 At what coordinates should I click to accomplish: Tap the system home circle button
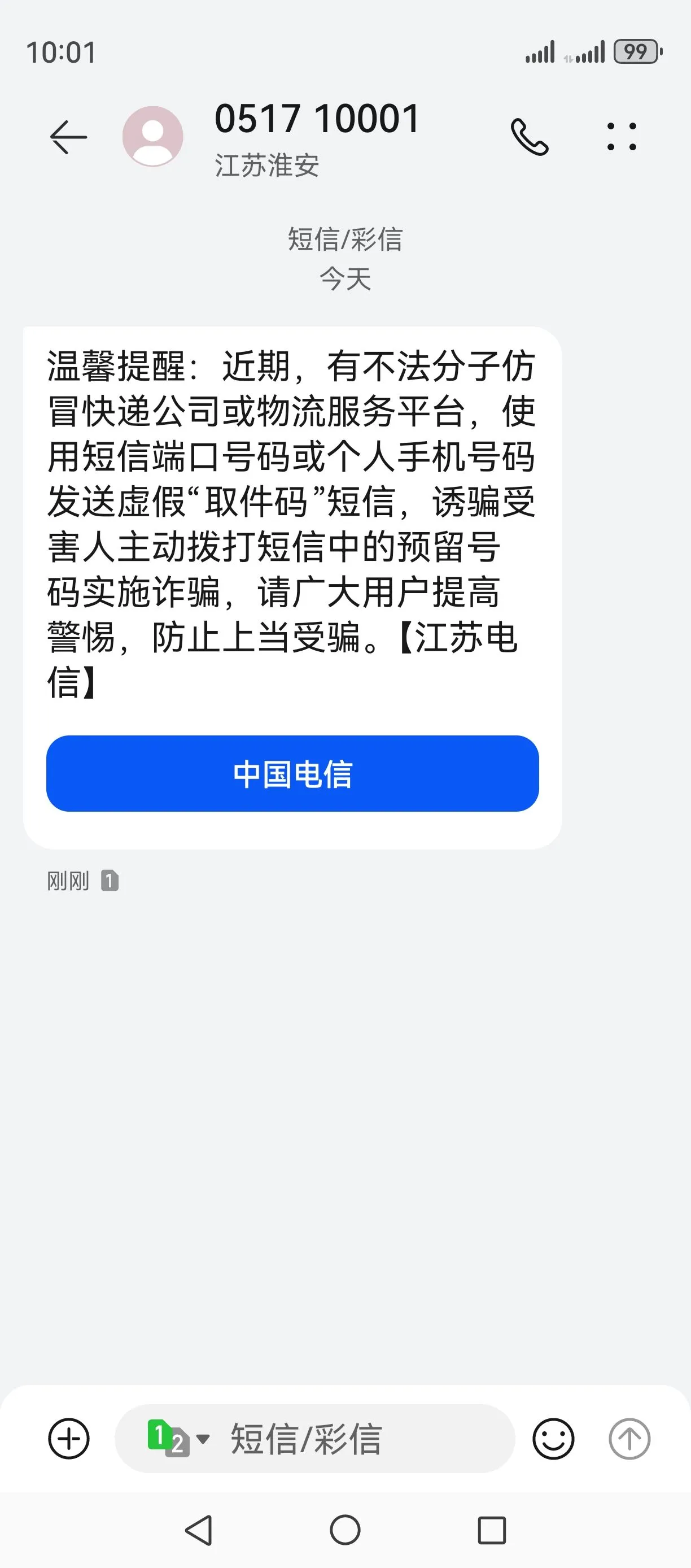coord(345,1530)
